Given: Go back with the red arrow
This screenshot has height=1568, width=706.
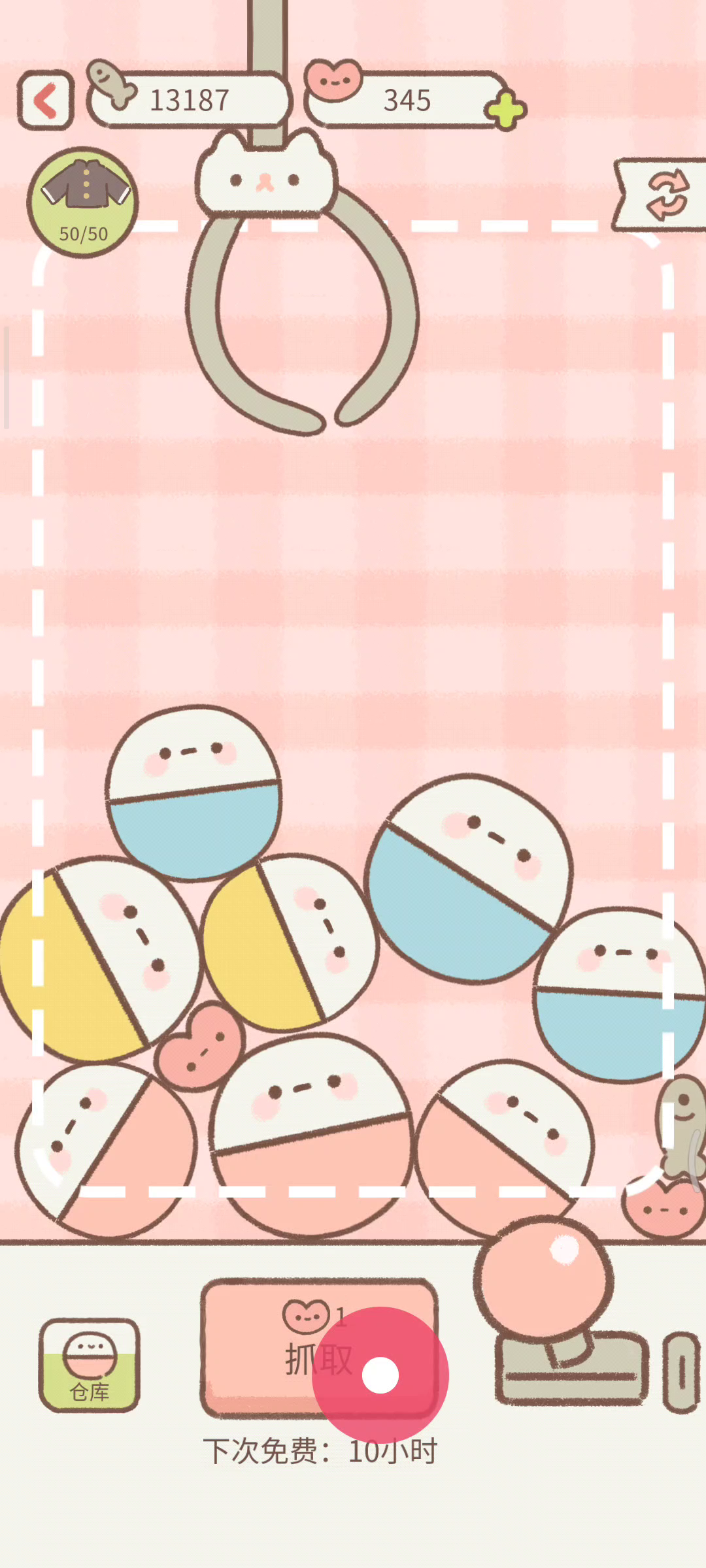Looking at the screenshot, I should (x=45, y=101).
